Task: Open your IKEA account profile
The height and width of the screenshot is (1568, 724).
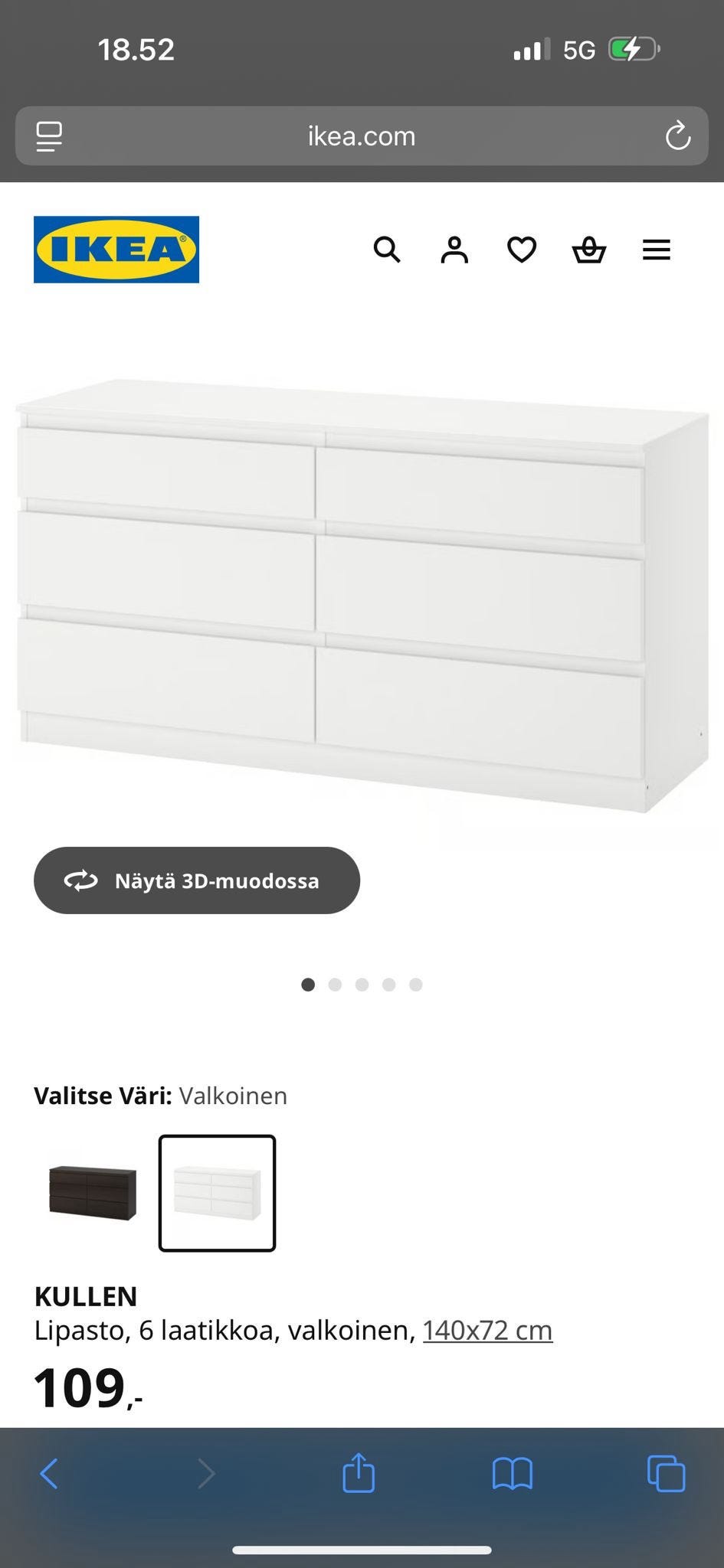Action: point(454,250)
